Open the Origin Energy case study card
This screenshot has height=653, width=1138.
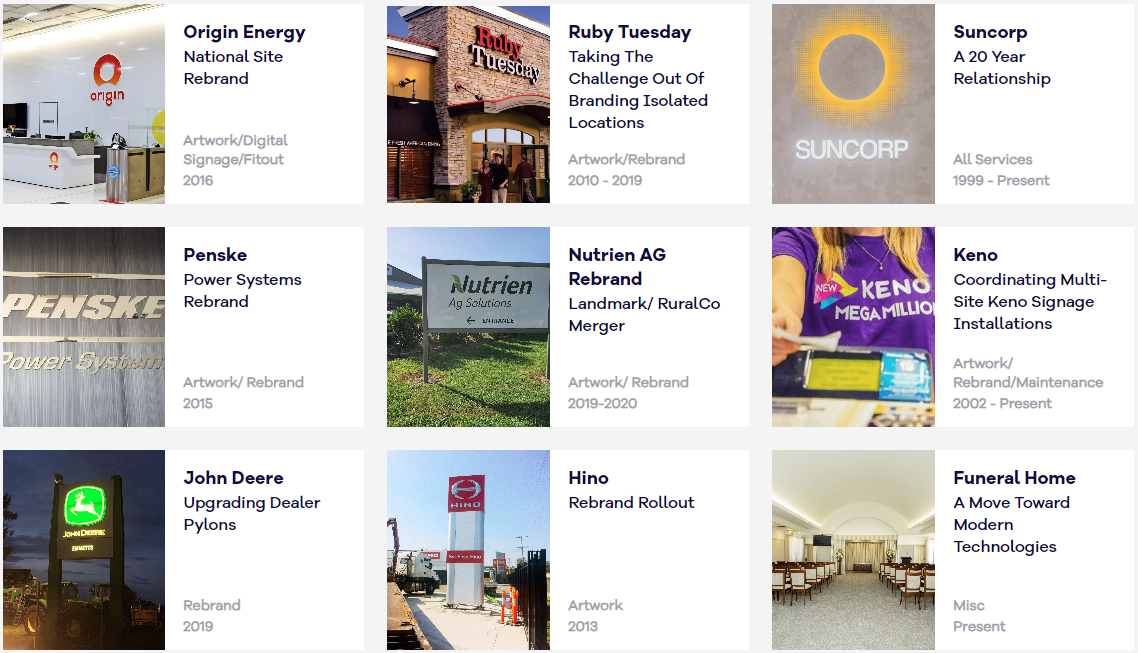(244, 33)
